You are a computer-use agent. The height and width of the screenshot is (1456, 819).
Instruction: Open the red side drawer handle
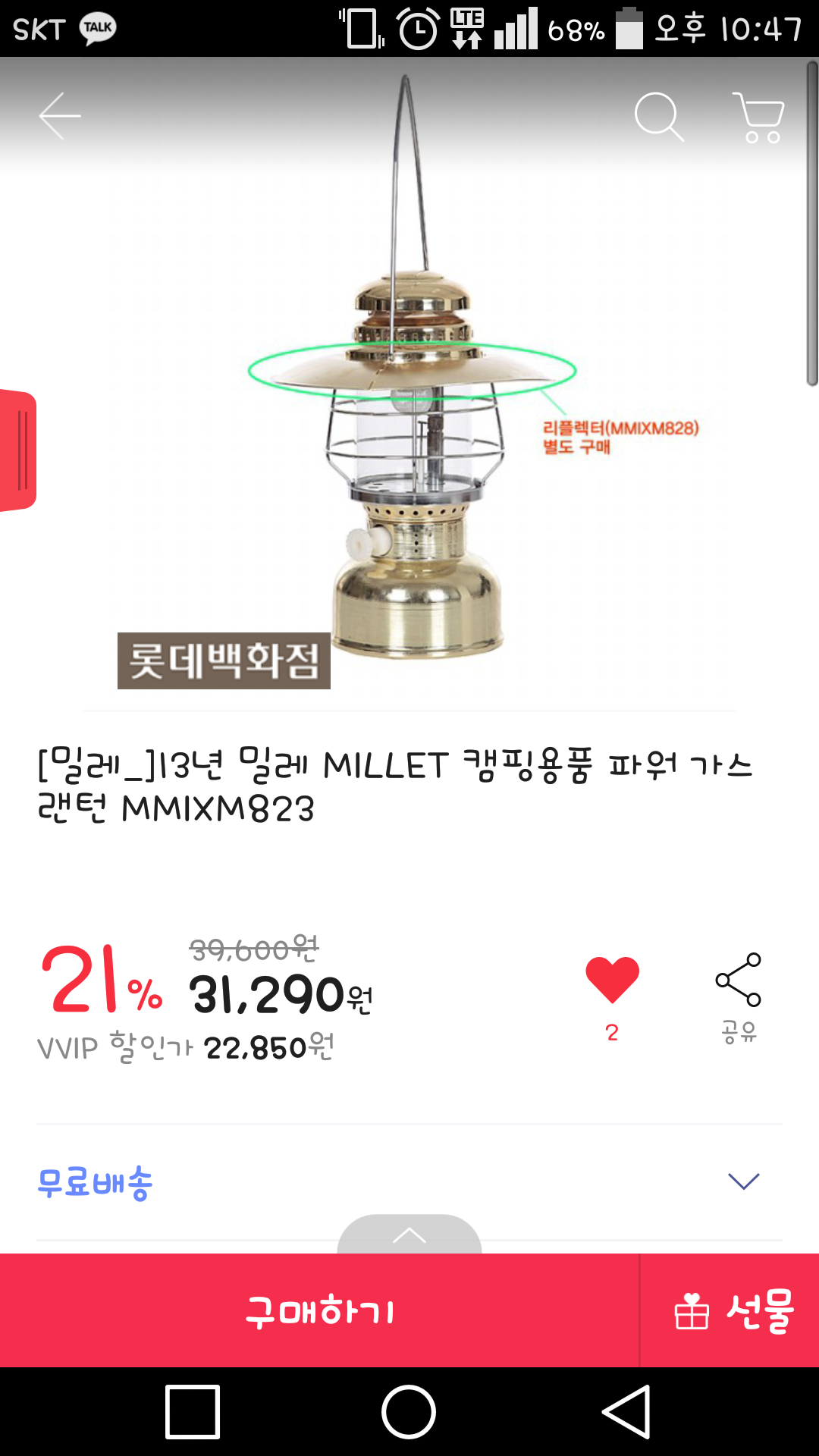click(18, 450)
